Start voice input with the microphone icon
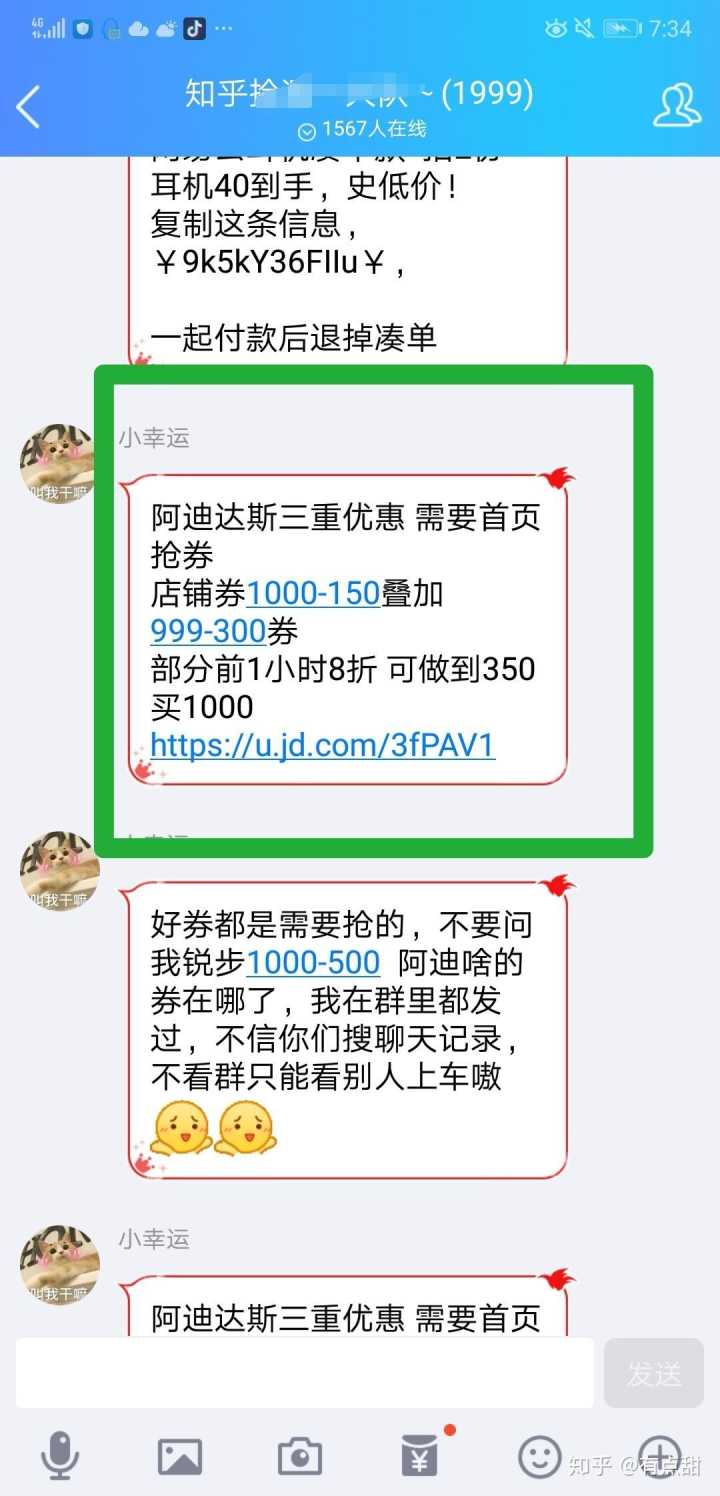 (60, 1456)
